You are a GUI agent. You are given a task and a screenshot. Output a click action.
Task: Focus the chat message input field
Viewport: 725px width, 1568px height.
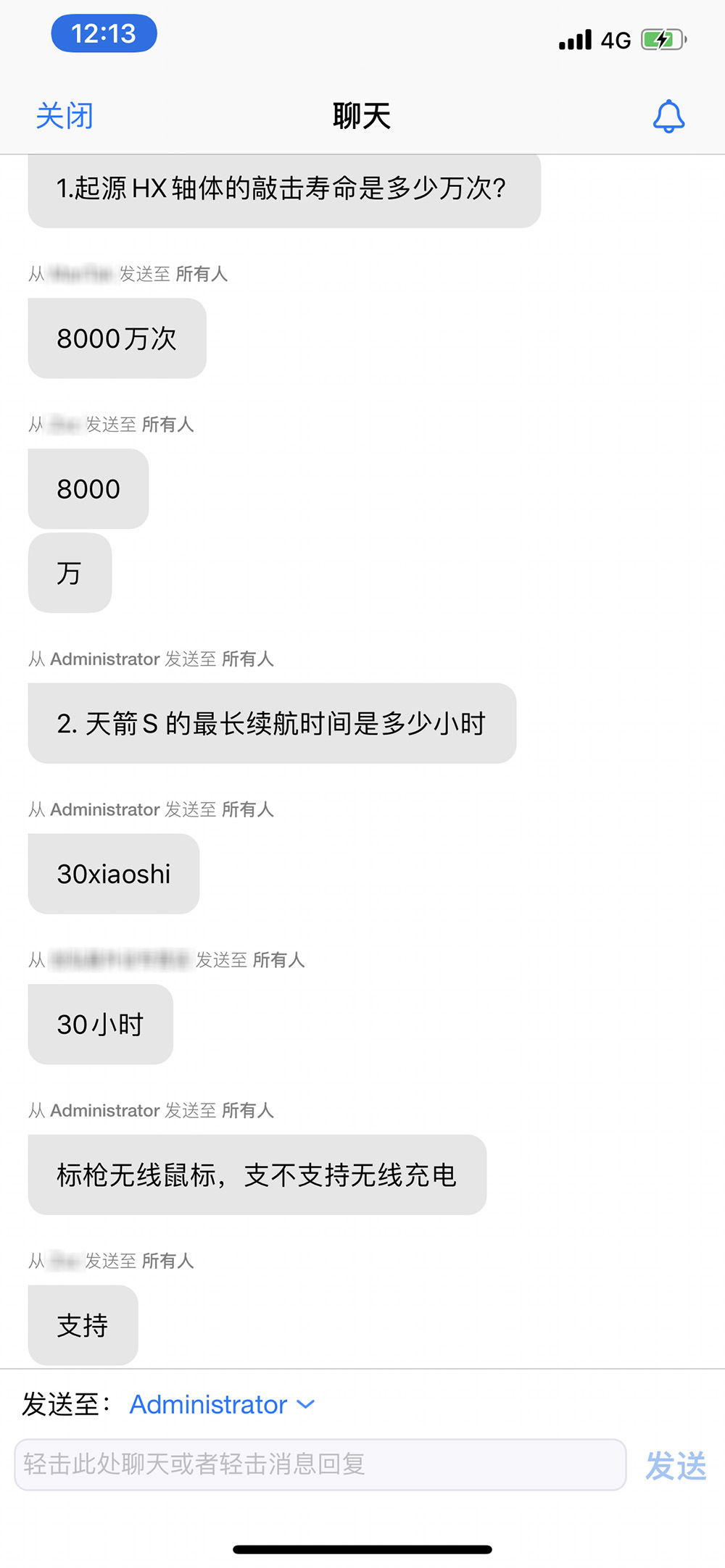pos(320,1464)
